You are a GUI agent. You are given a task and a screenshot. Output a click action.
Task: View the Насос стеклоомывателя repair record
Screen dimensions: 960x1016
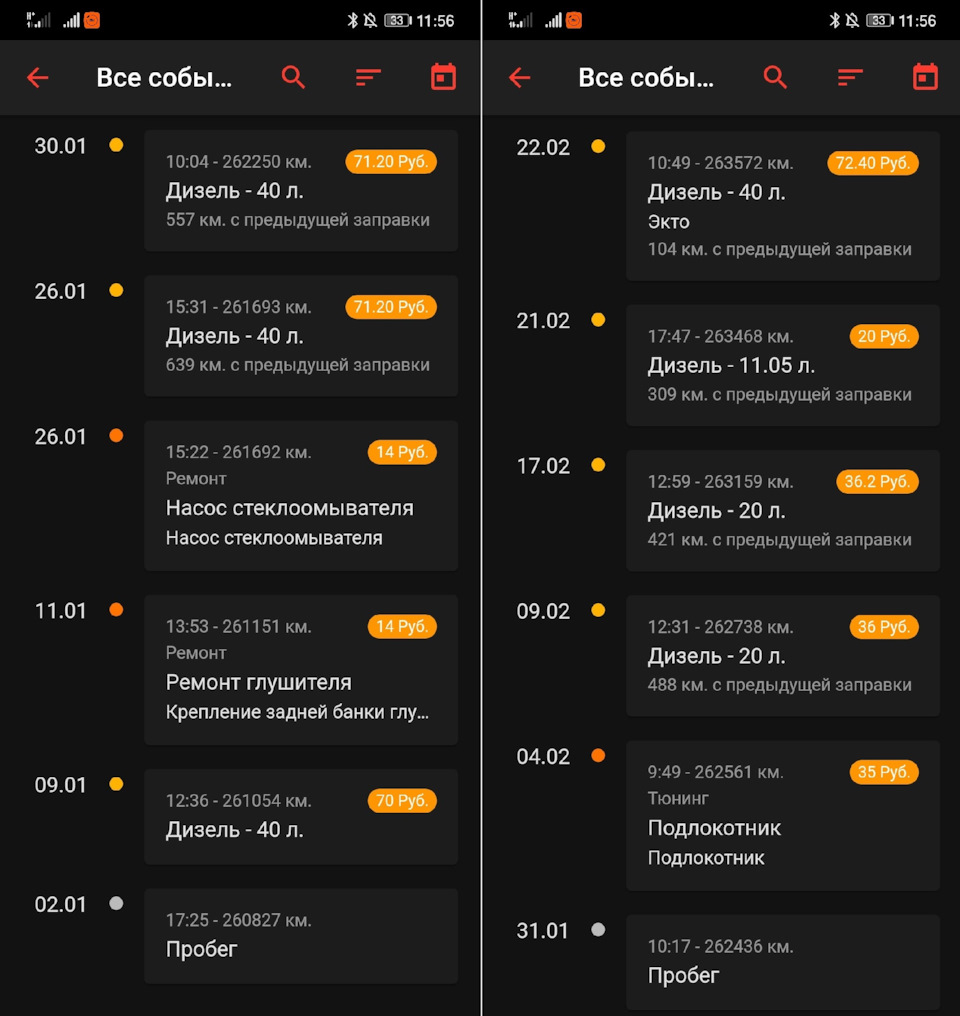tap(300, 495)
